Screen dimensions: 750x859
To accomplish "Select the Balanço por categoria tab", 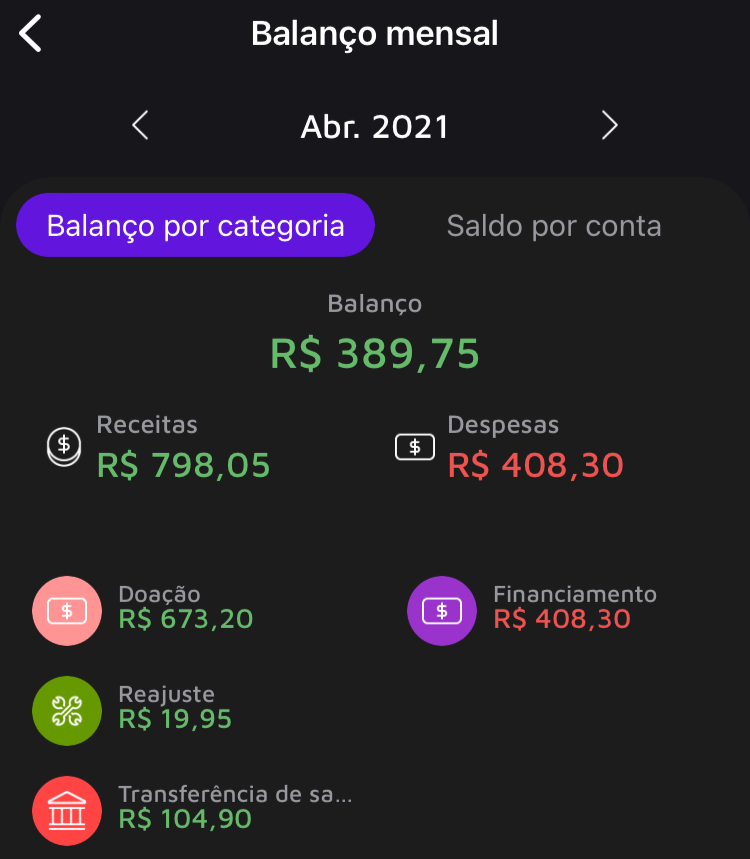I will tap(195, 225).
